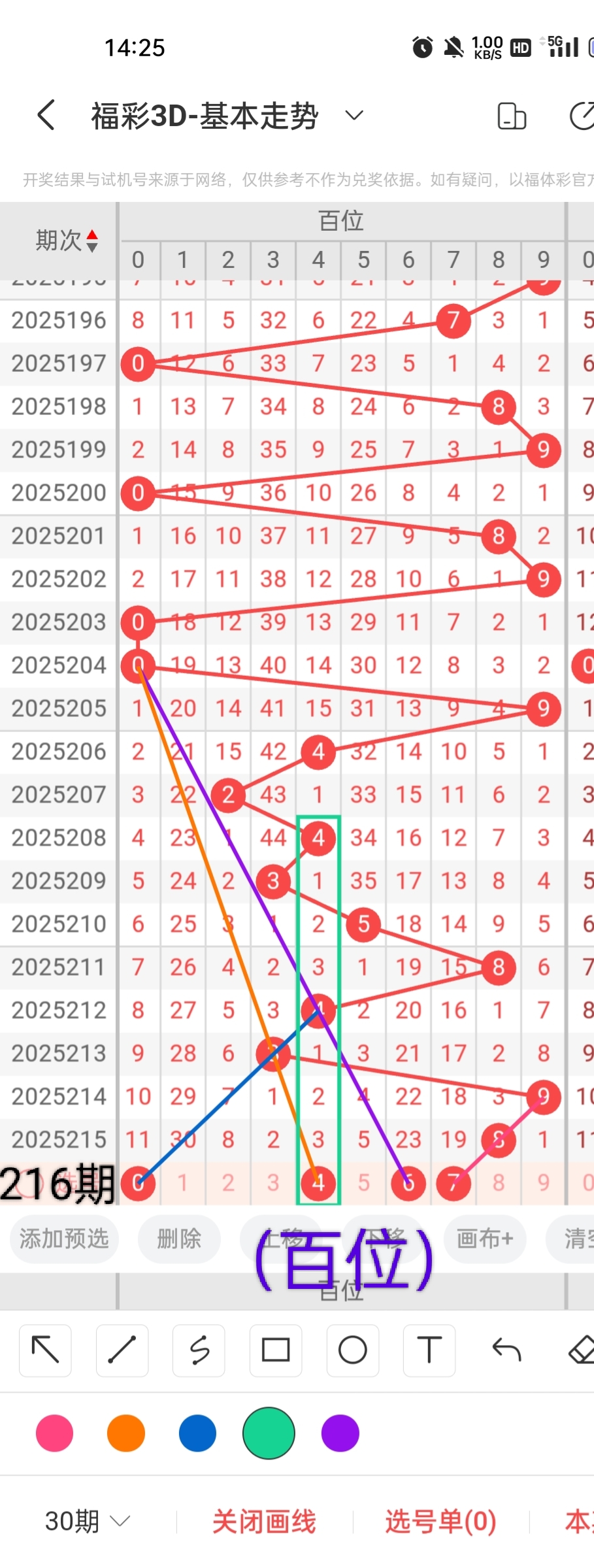Tap 关闭画线 to close drawing
The image size is (594, 1568).
[x=264, y=1521]
